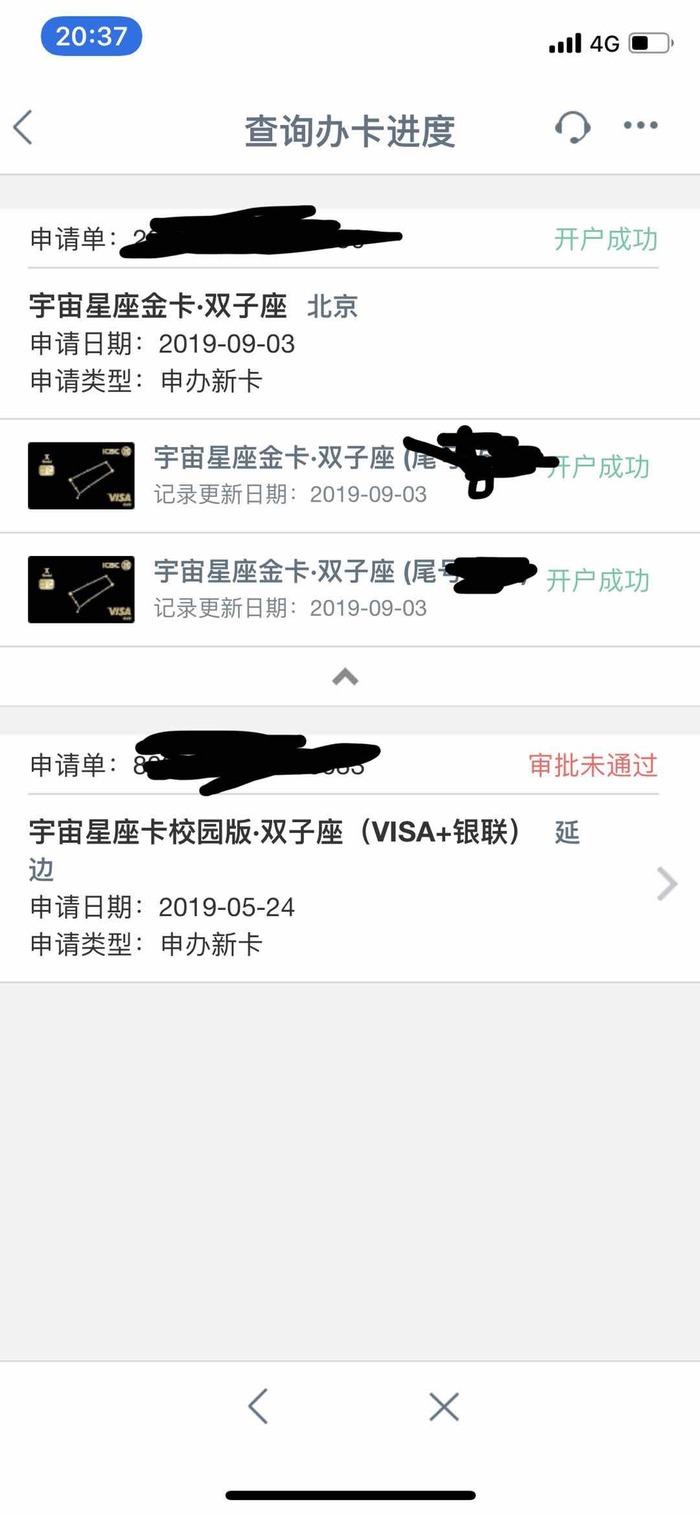The image size is (700, 1515).
Task: Tap the bottom browser back arrow
Action: point(258,1406)
